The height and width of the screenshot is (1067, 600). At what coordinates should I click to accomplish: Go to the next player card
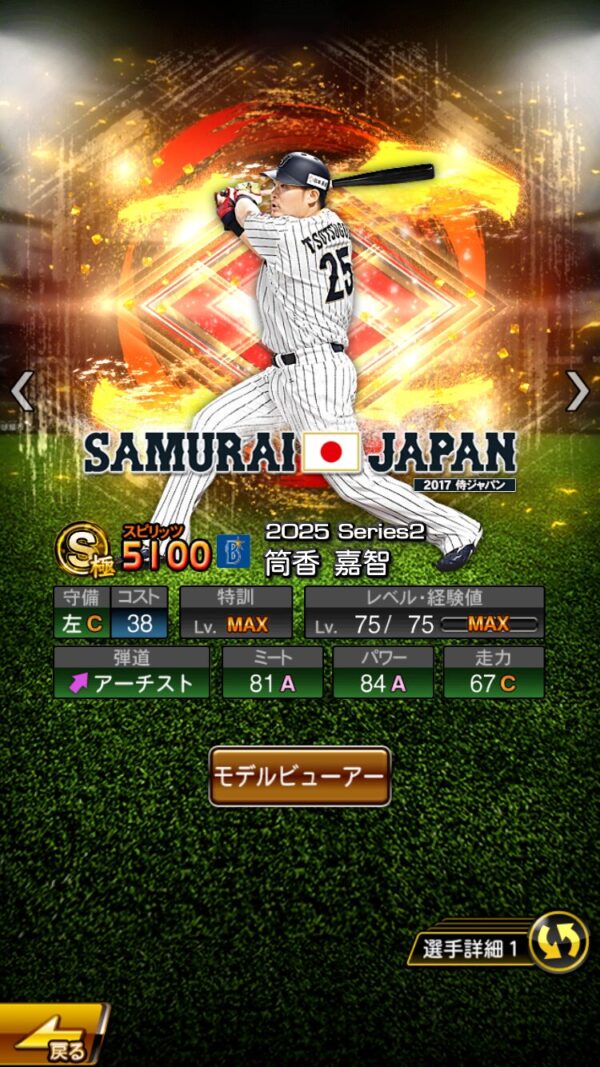(577, 391)
